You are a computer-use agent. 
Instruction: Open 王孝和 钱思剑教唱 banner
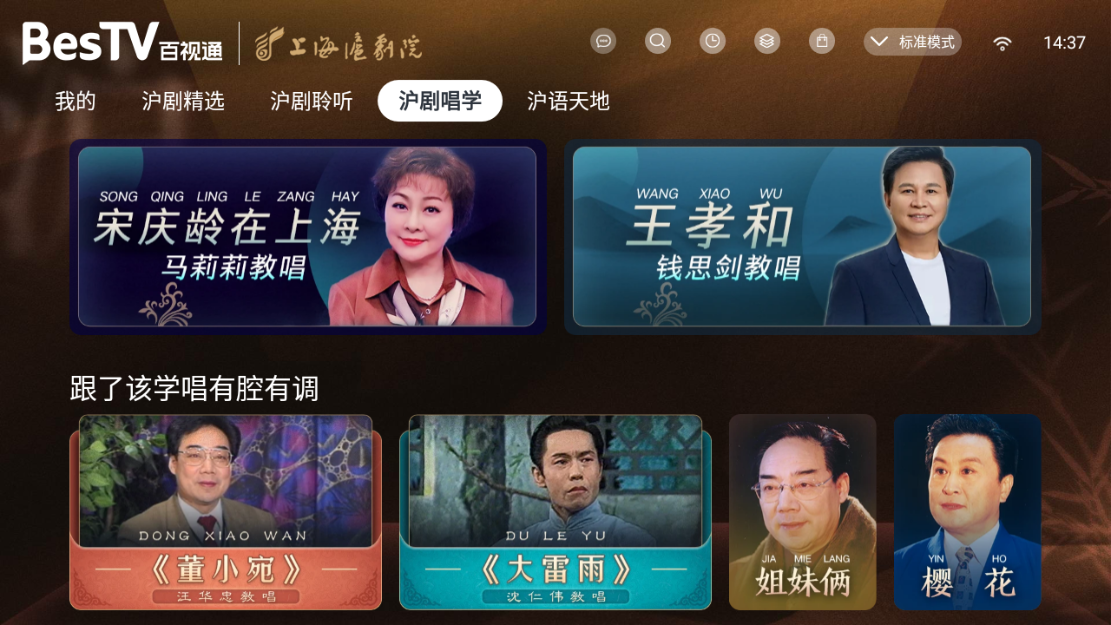point(802,237)
